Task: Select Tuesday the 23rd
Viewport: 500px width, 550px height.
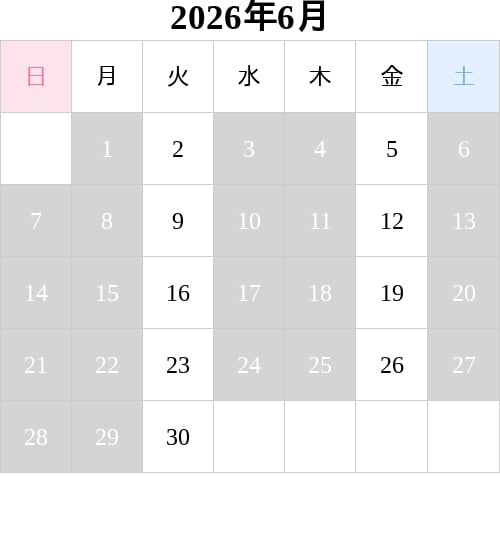Action: coord(178,365)
